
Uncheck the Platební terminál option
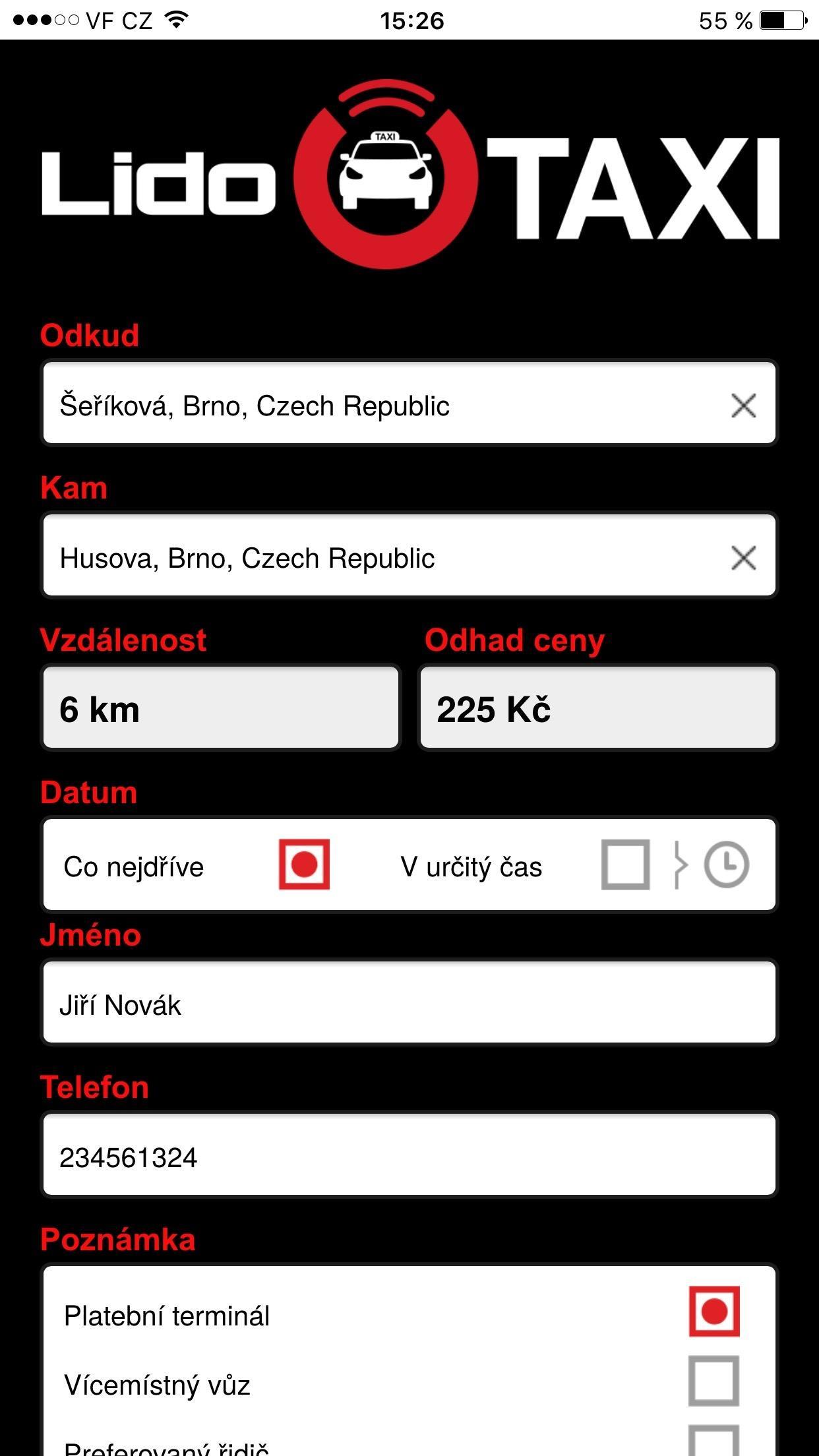click(713, 1312)
